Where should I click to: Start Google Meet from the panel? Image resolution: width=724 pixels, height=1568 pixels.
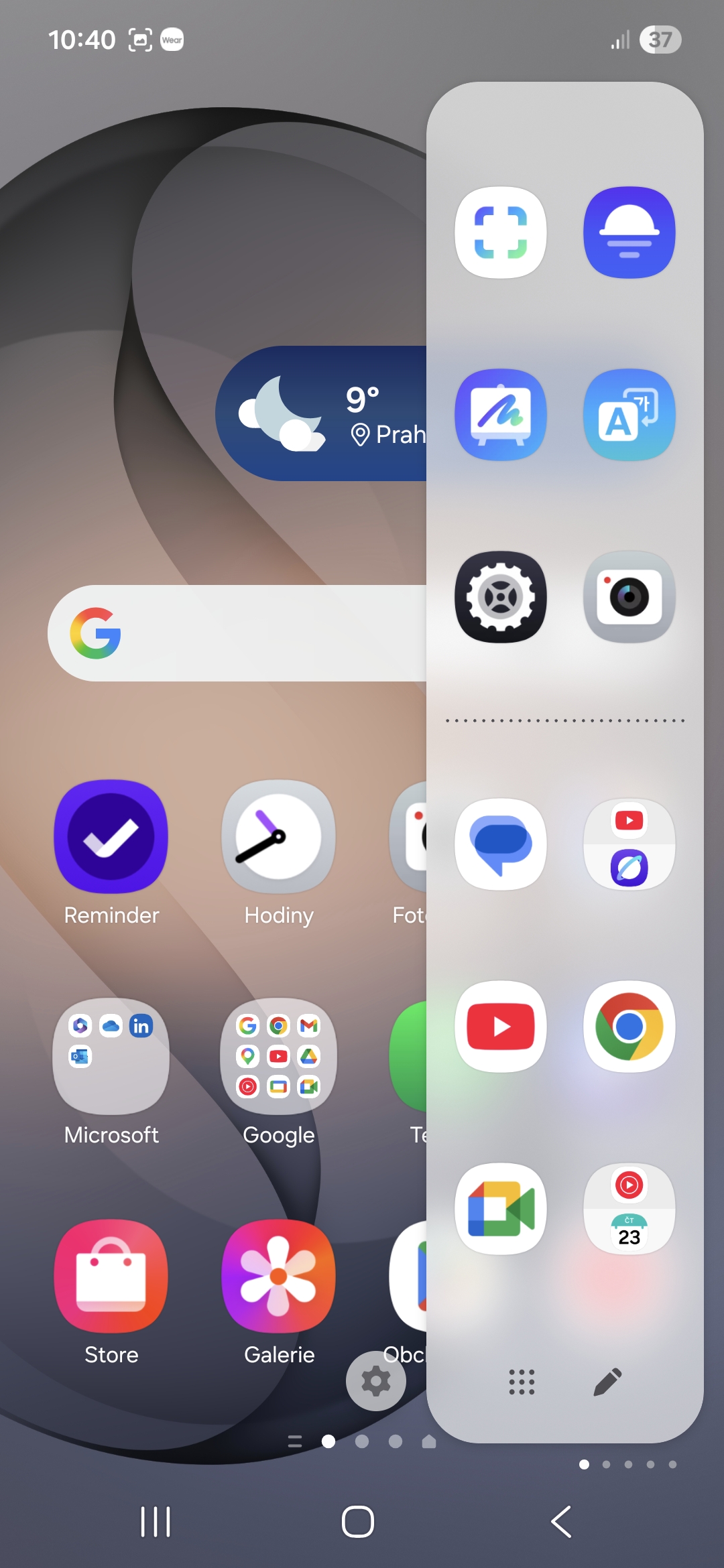(500, 1208)
